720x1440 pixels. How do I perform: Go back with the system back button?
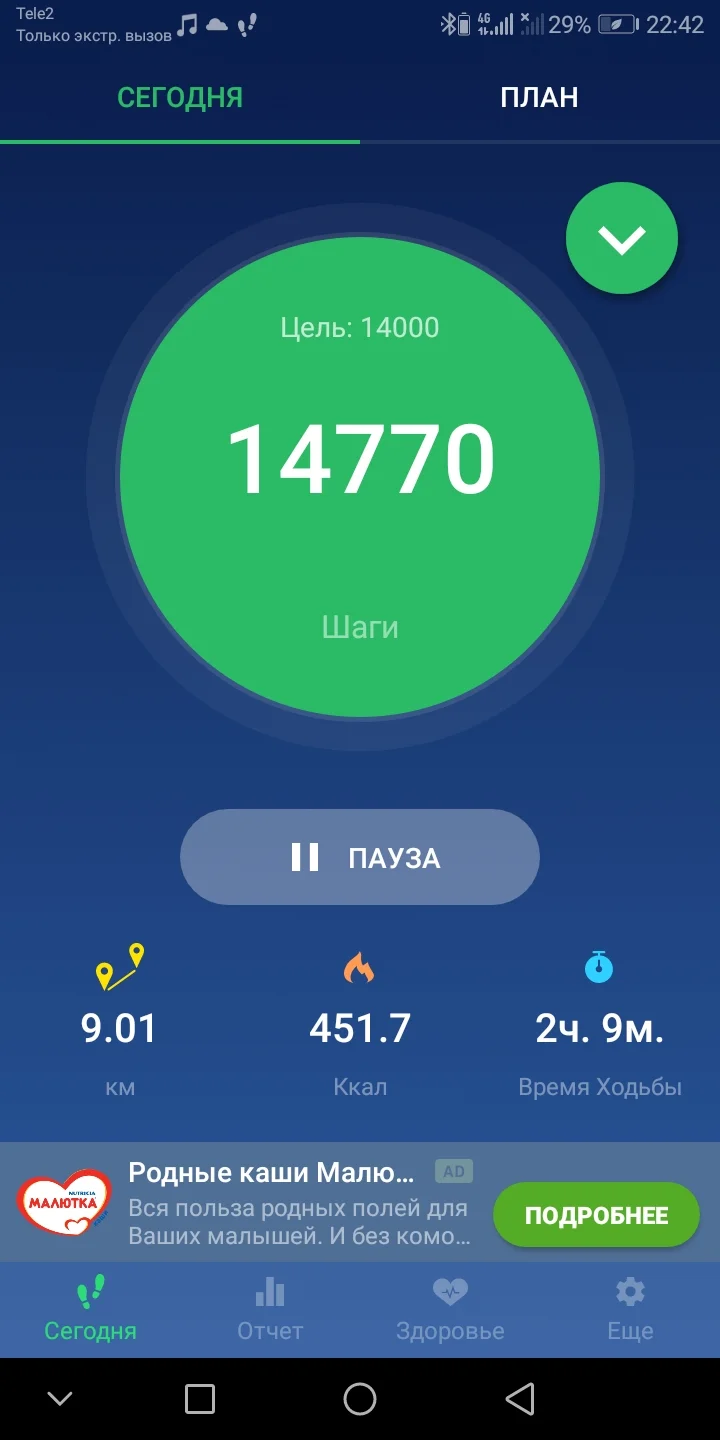519,1399
